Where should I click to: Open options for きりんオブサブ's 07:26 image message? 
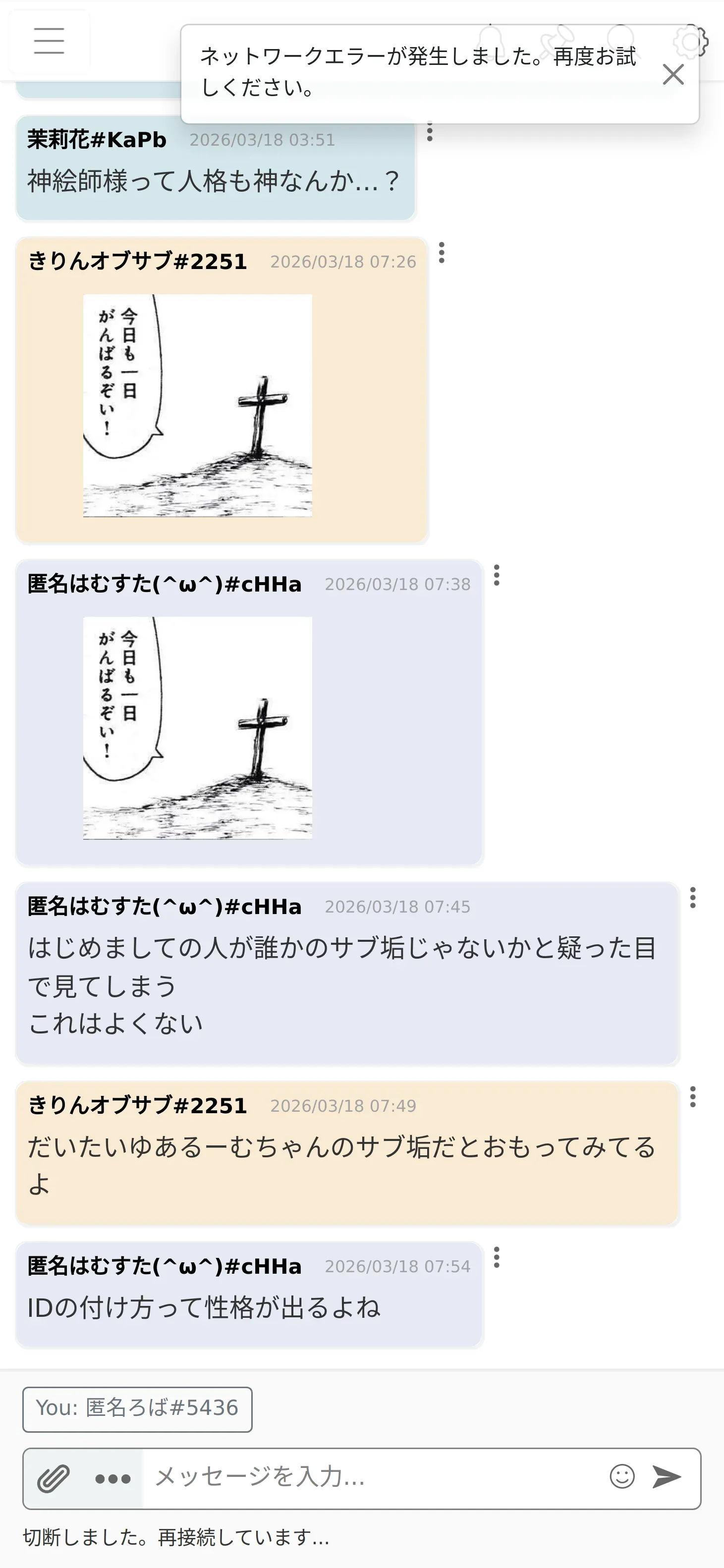[x=442, y=253]
